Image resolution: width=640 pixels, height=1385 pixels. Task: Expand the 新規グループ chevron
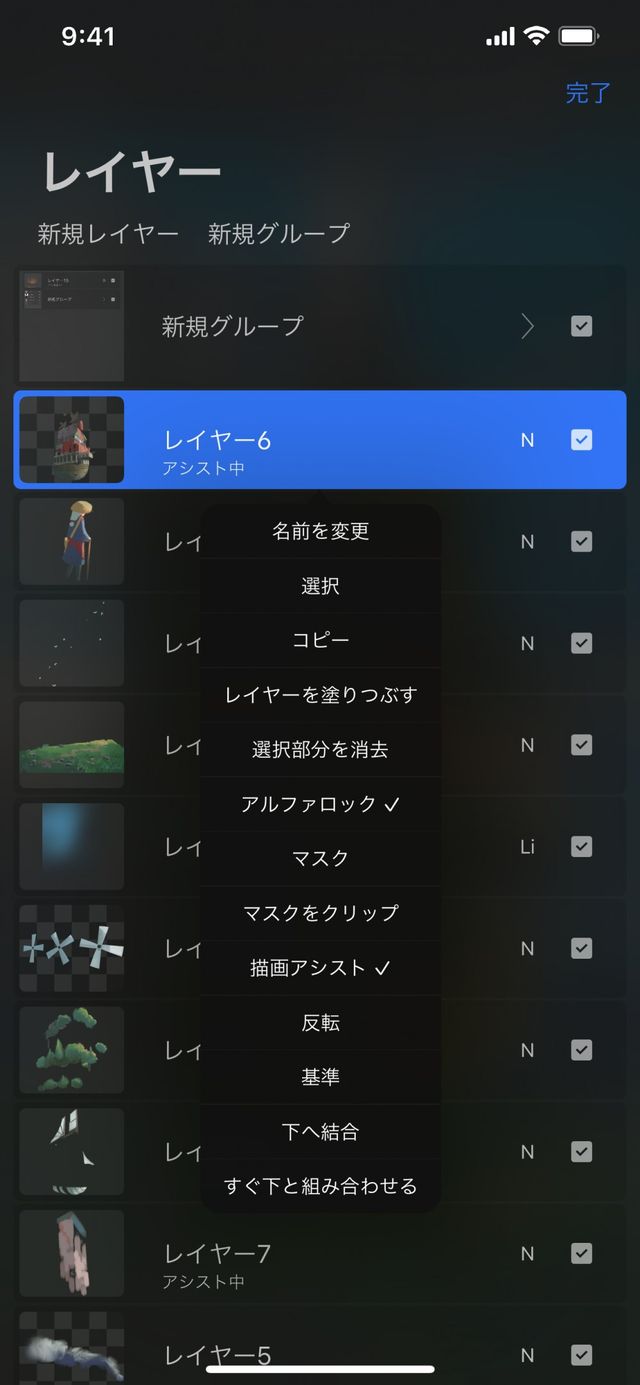pos(528,326)
